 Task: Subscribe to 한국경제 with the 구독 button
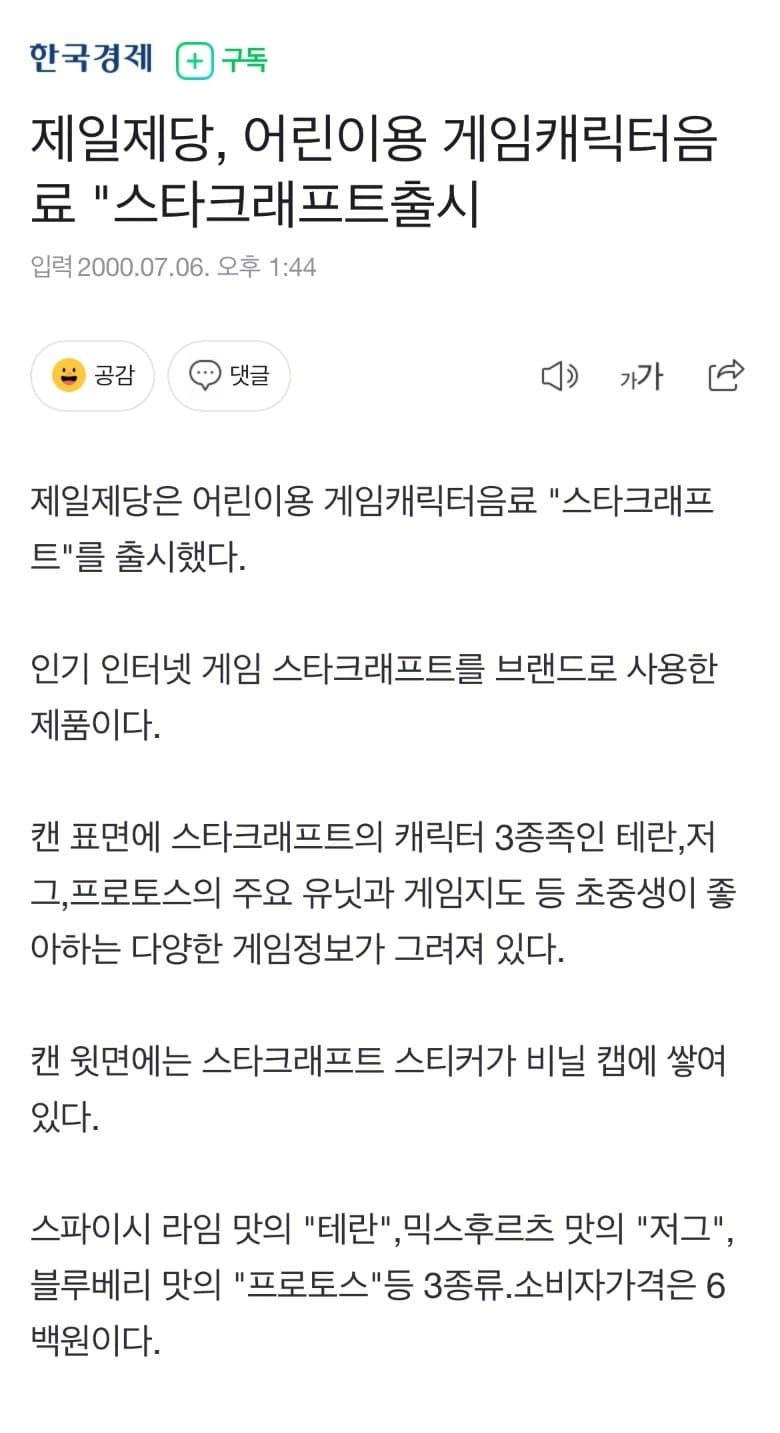pos(221,61)
